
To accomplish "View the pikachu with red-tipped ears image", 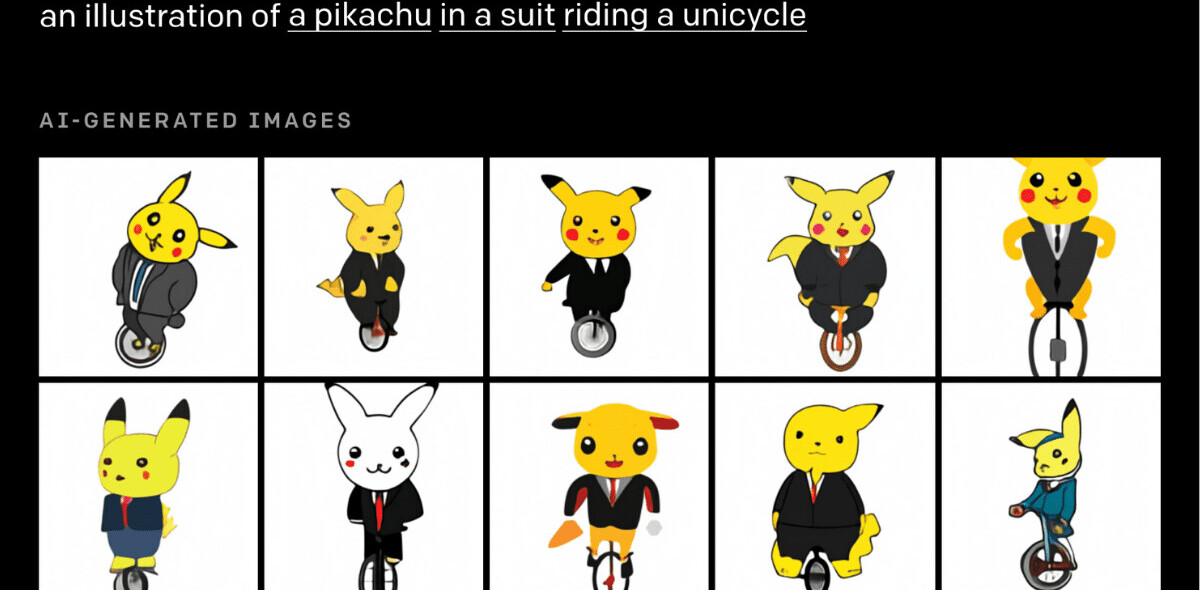I will click(598, 487).
